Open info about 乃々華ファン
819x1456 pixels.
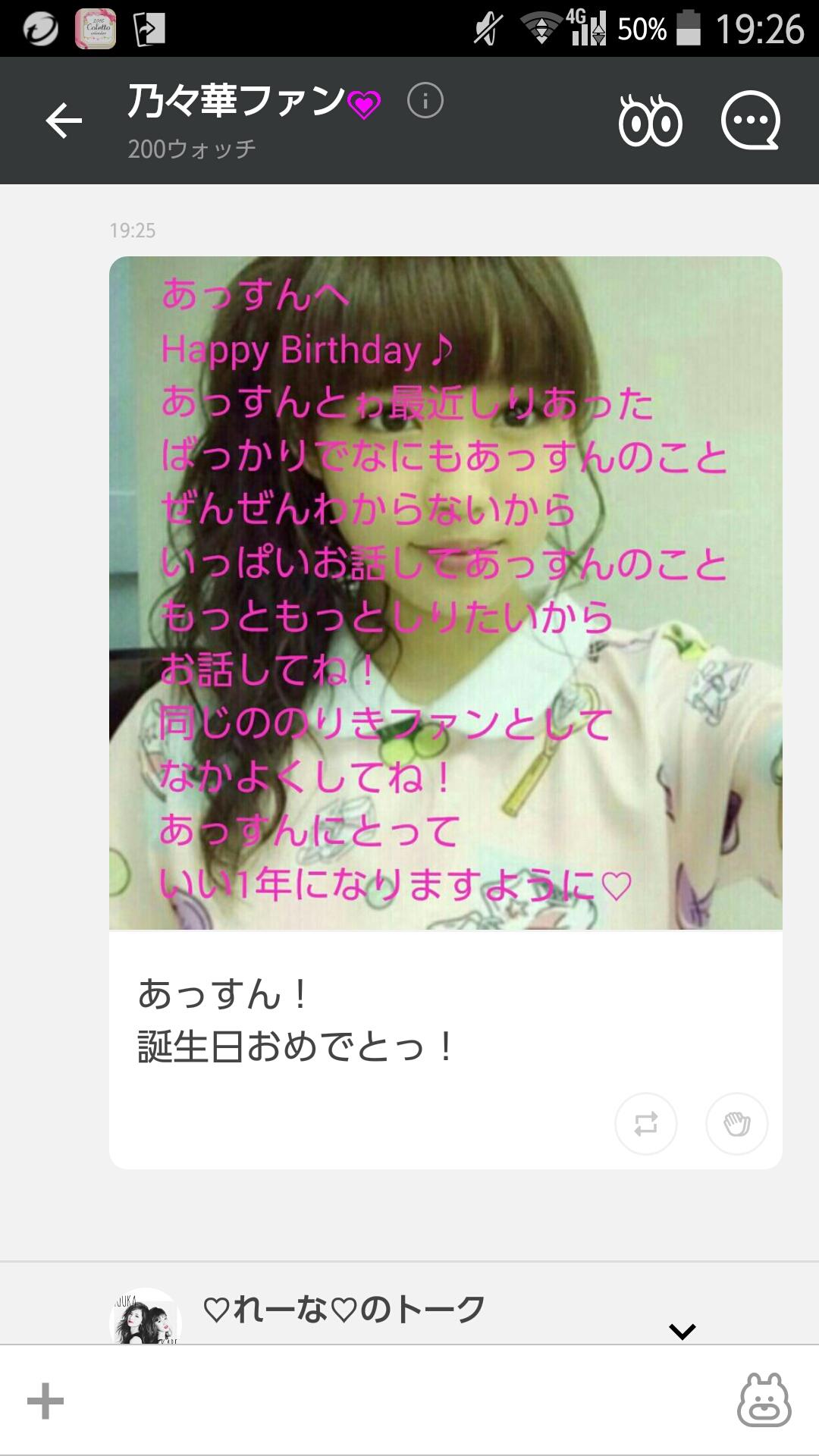425,101
